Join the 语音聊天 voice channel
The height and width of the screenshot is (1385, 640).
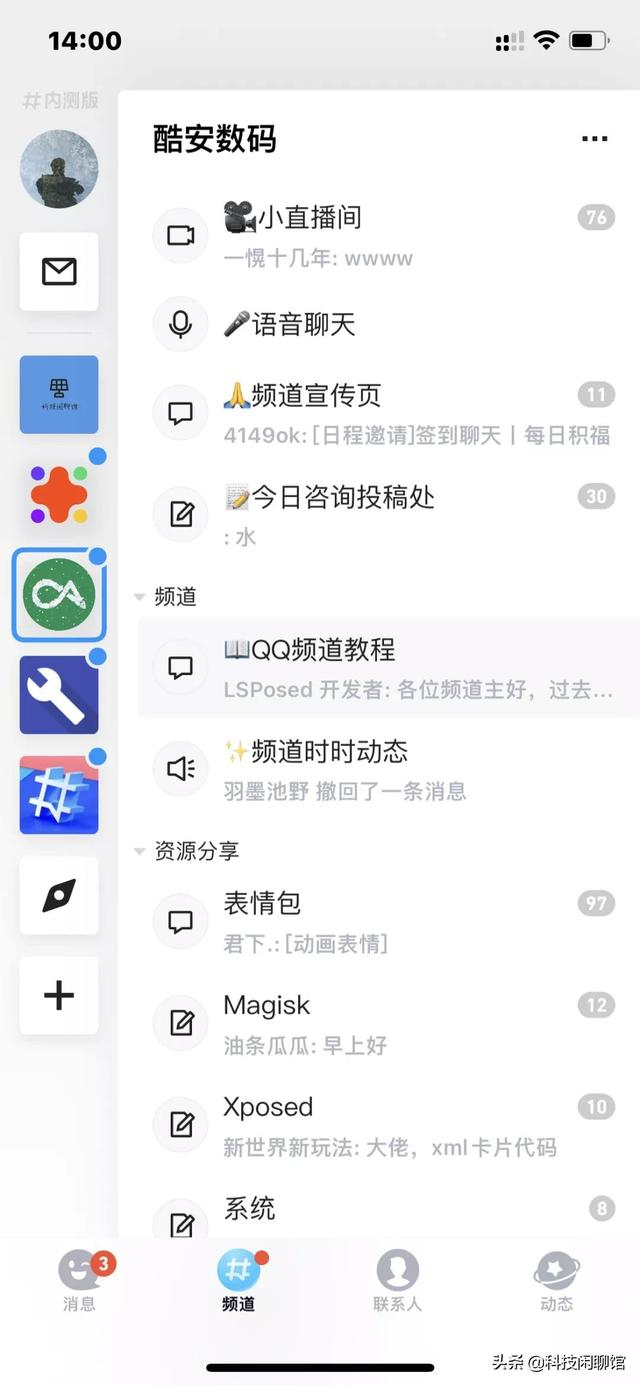pos(380,324)
